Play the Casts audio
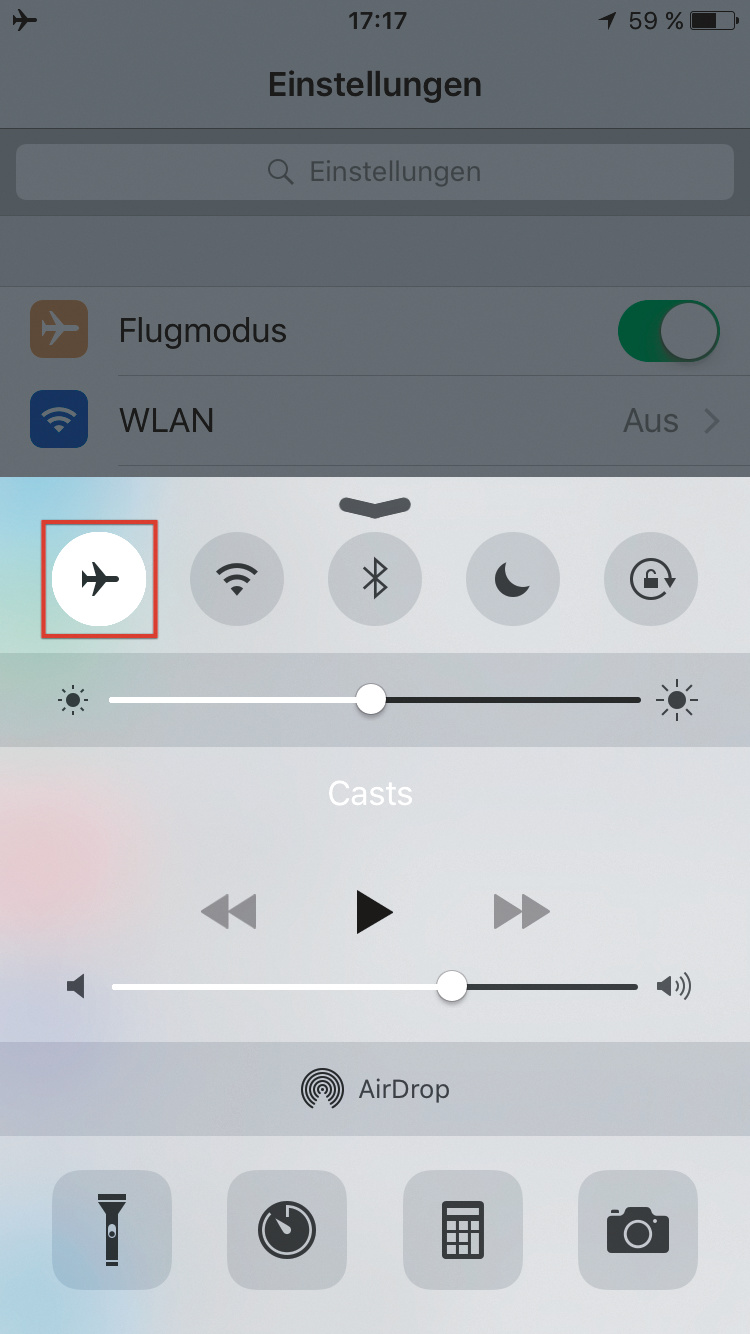 tap(374, 912)
